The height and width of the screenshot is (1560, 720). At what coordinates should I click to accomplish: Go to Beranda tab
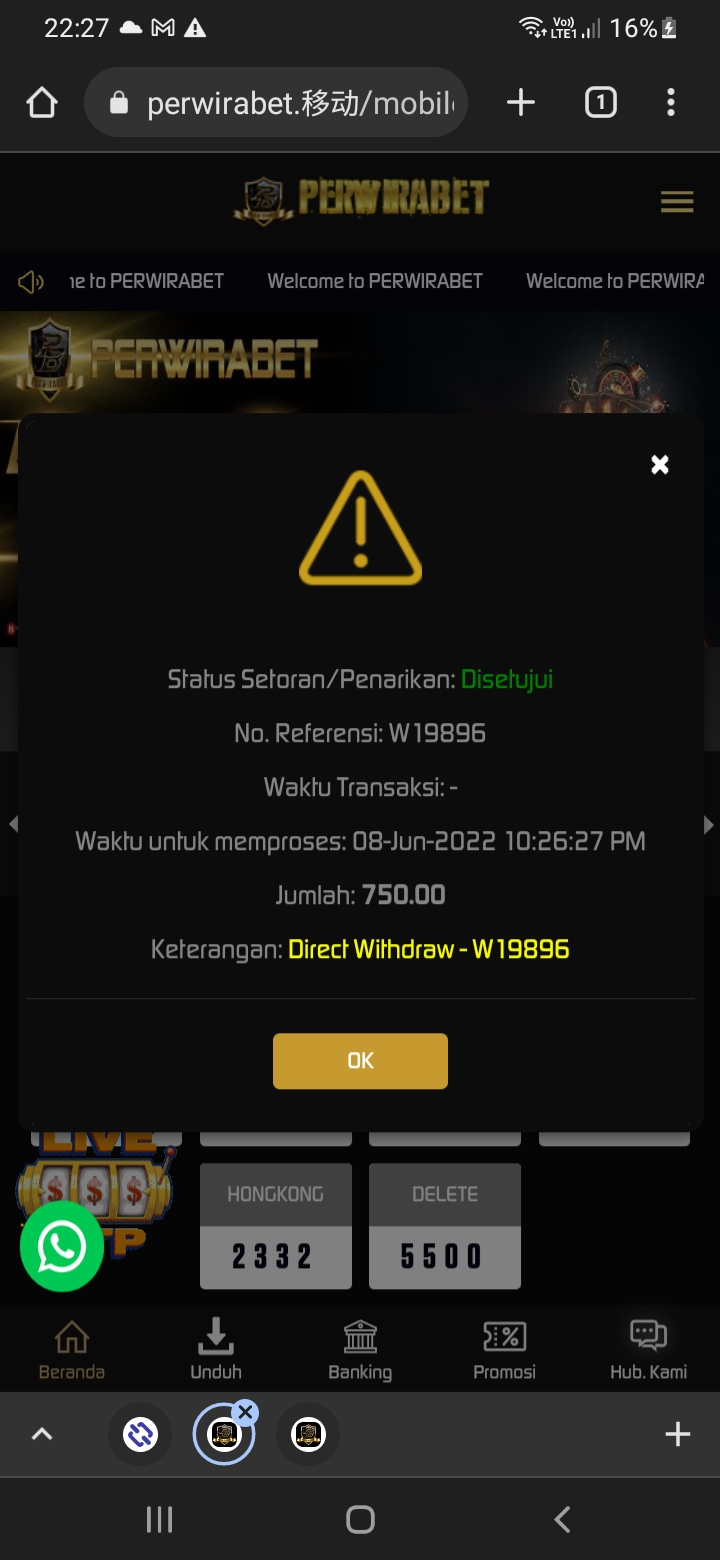coord(72,1349)
